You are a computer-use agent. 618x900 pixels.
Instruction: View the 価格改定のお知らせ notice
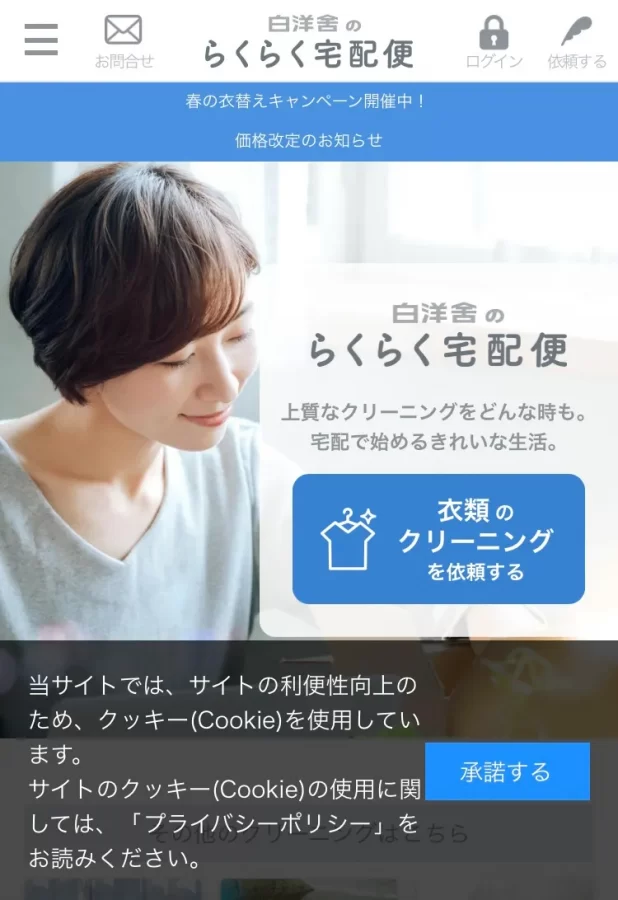[308, 140]
